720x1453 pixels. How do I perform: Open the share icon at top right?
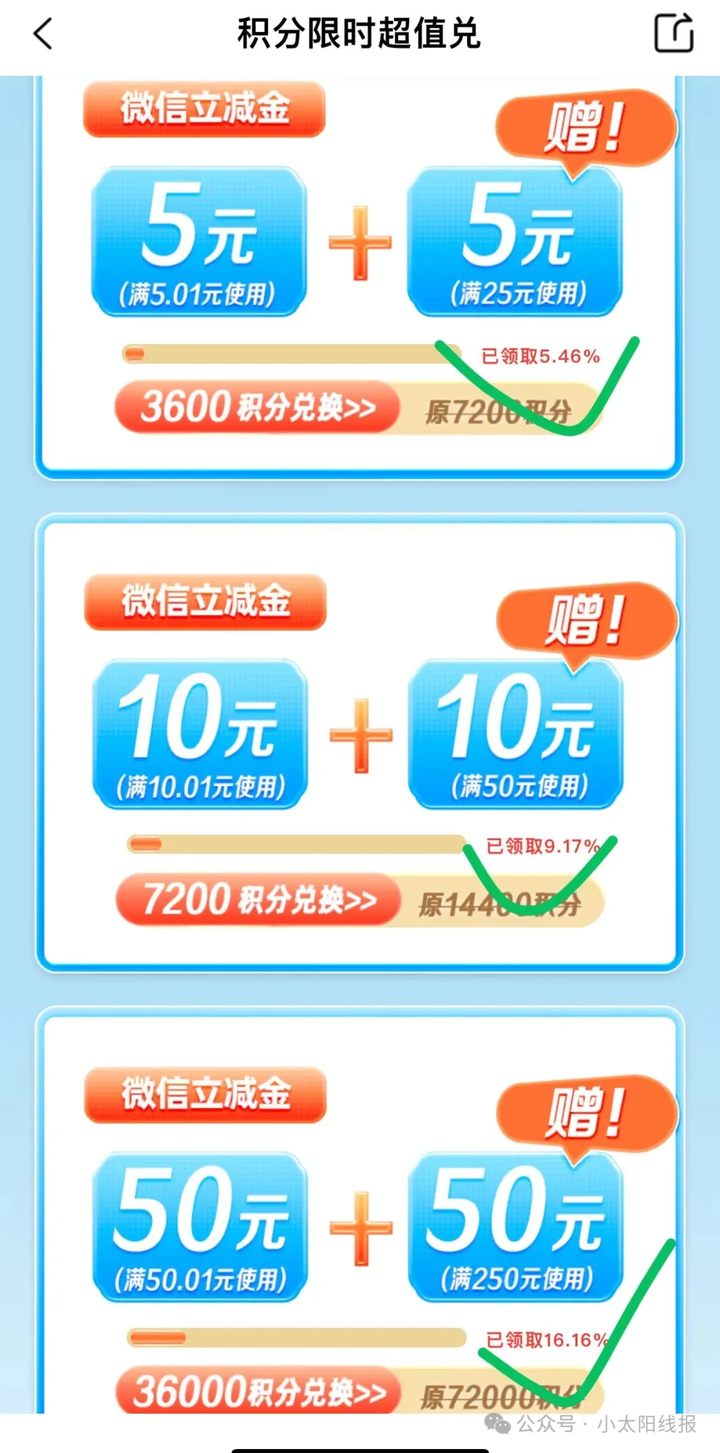click(674, 33)
